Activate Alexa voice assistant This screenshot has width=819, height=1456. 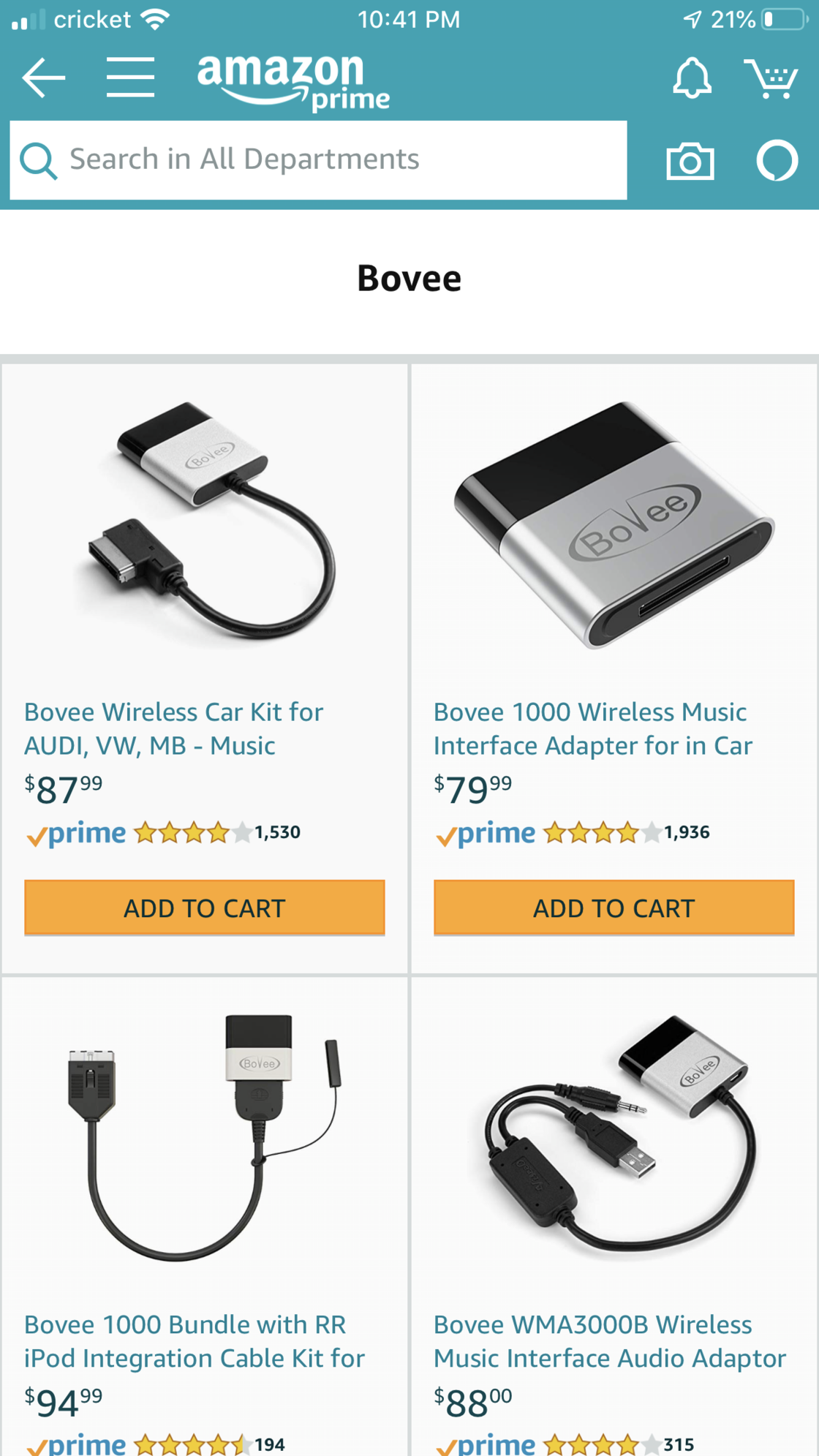(777, 160)
